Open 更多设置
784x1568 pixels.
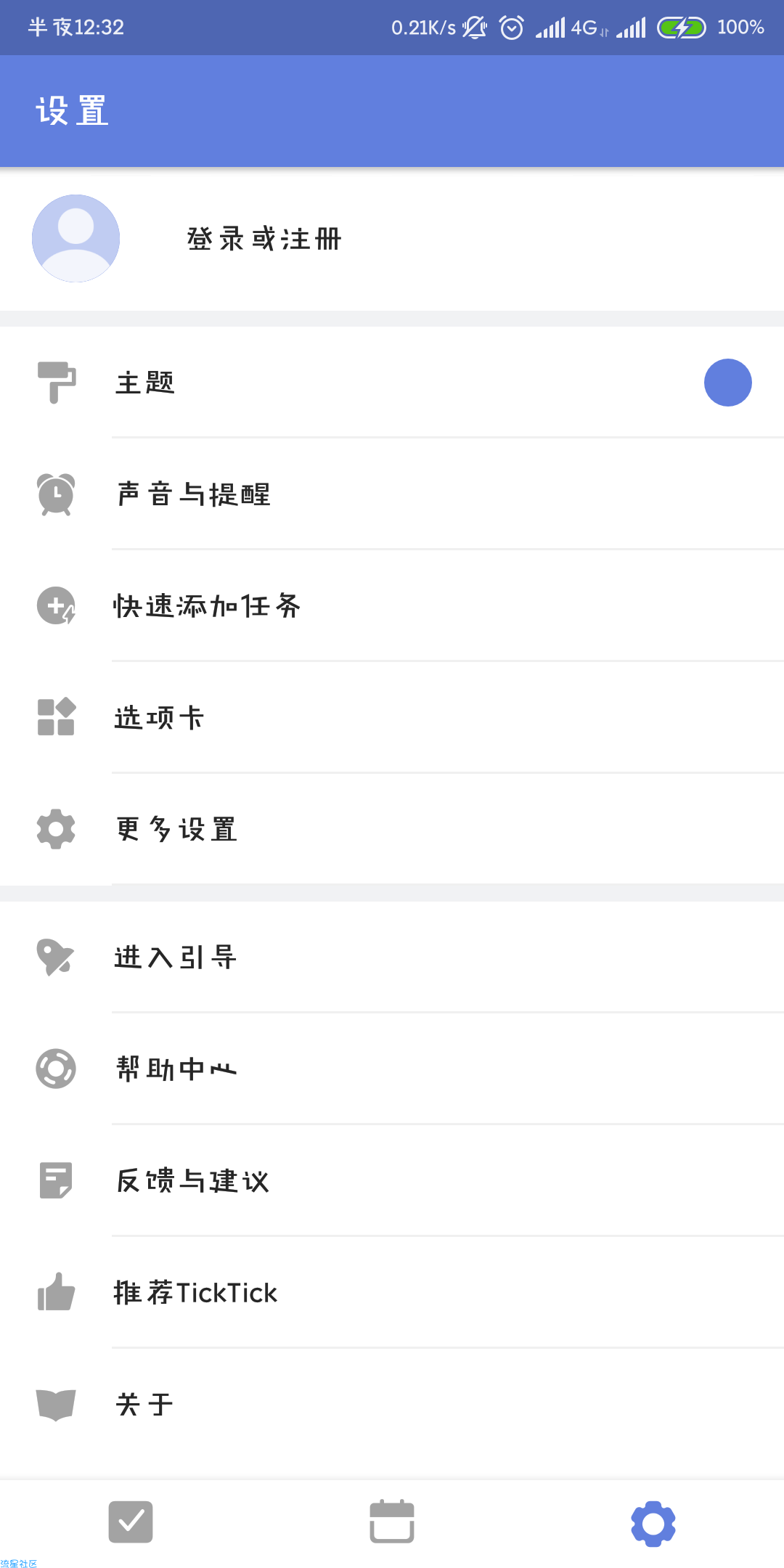coord(392,829)
